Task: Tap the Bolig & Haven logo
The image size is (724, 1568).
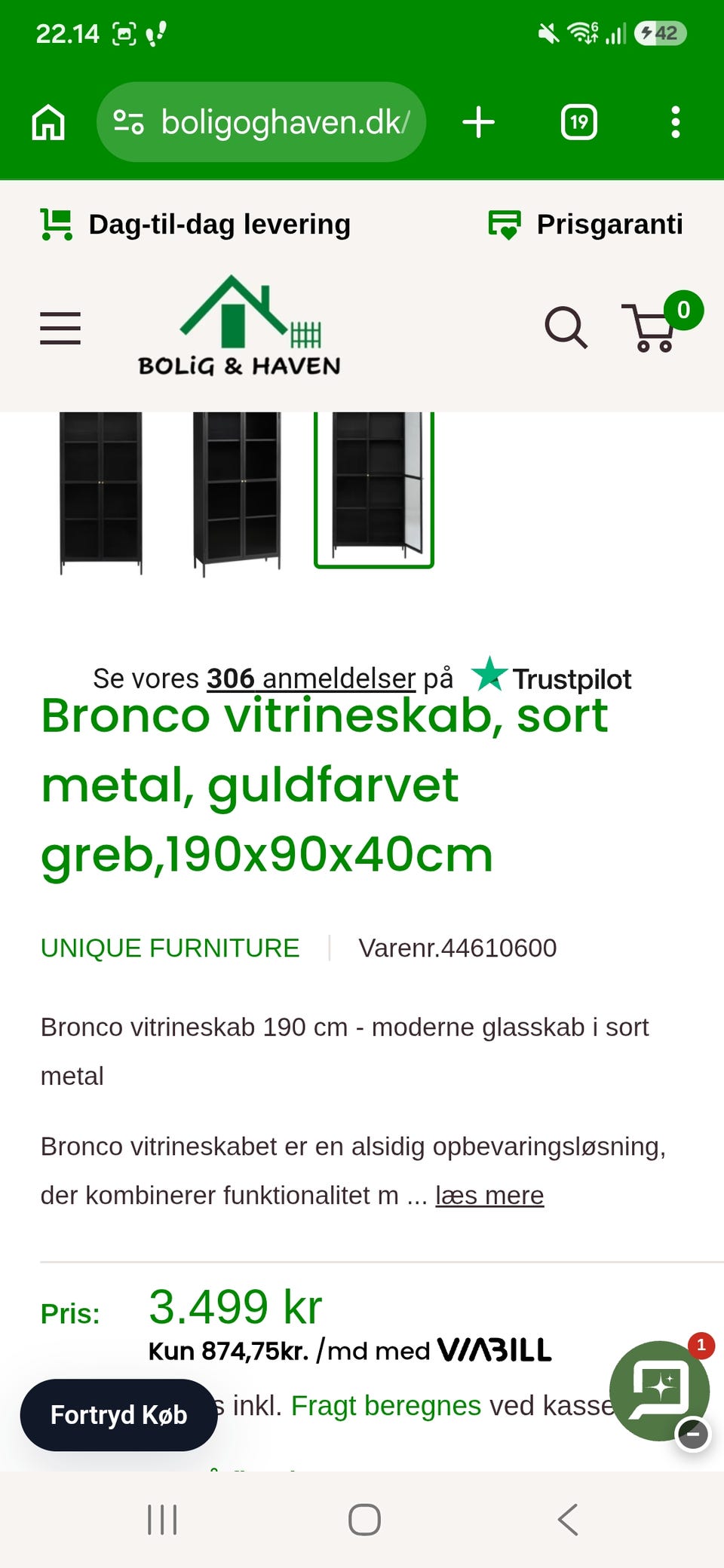Action: click(x=239, y=326)
